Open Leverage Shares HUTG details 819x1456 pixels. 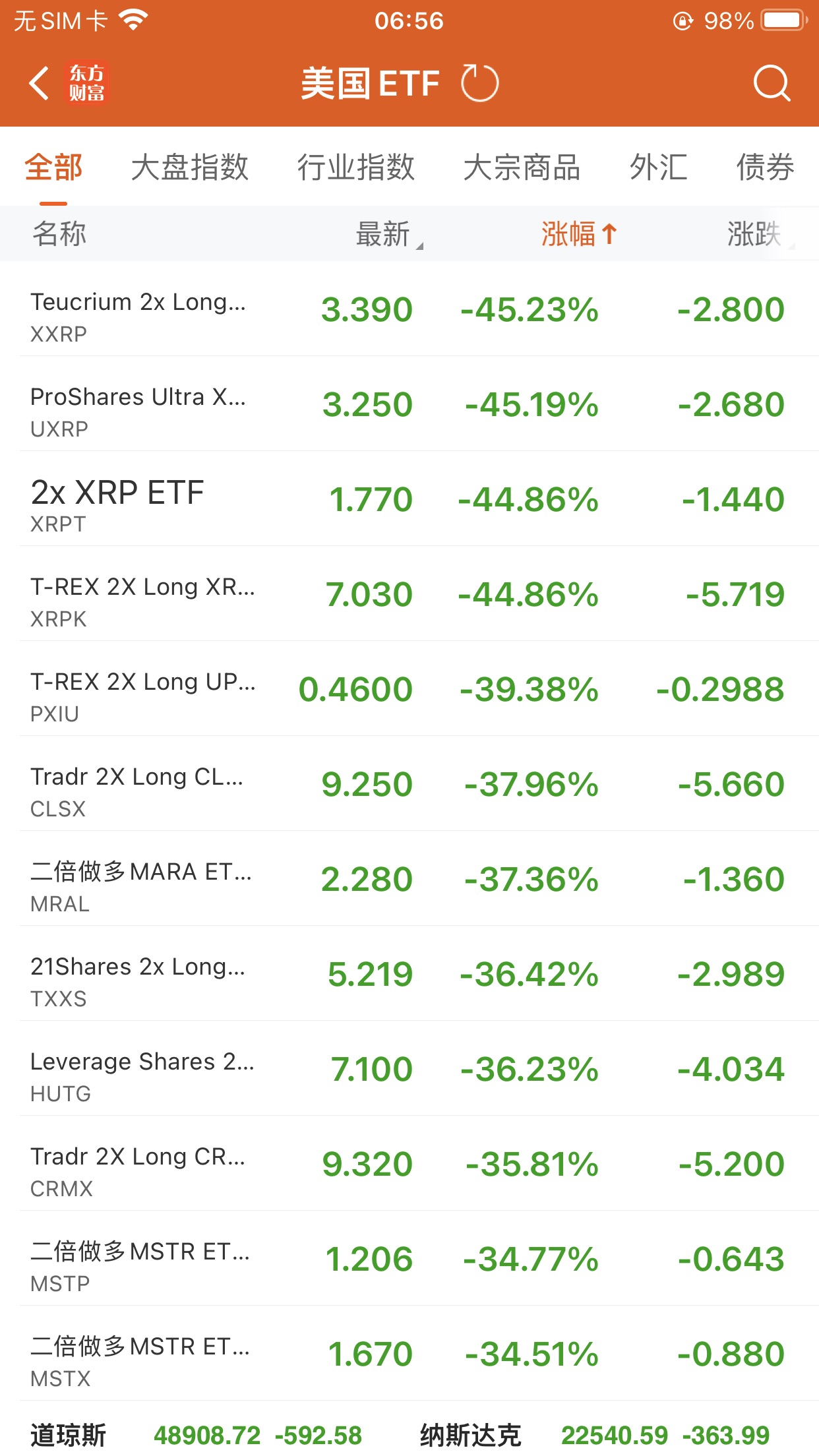point(409,1070)
